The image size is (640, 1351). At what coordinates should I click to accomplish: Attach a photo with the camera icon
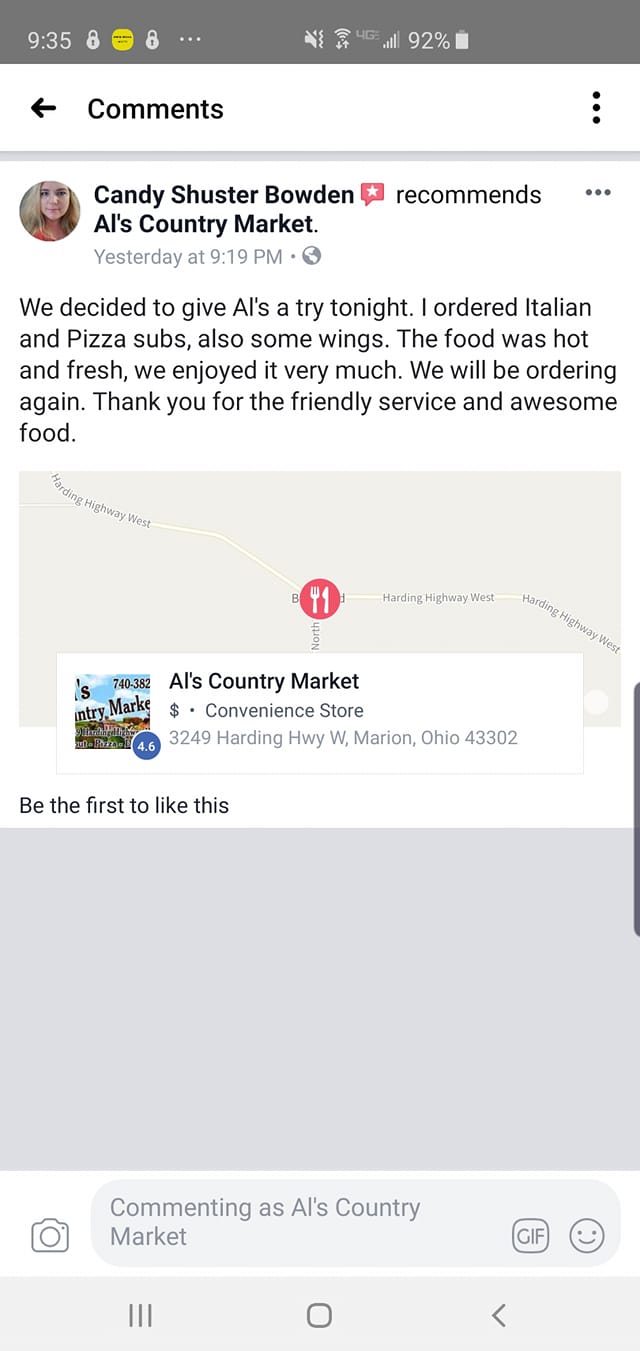pyautogui.click(x=50, y=1236)
